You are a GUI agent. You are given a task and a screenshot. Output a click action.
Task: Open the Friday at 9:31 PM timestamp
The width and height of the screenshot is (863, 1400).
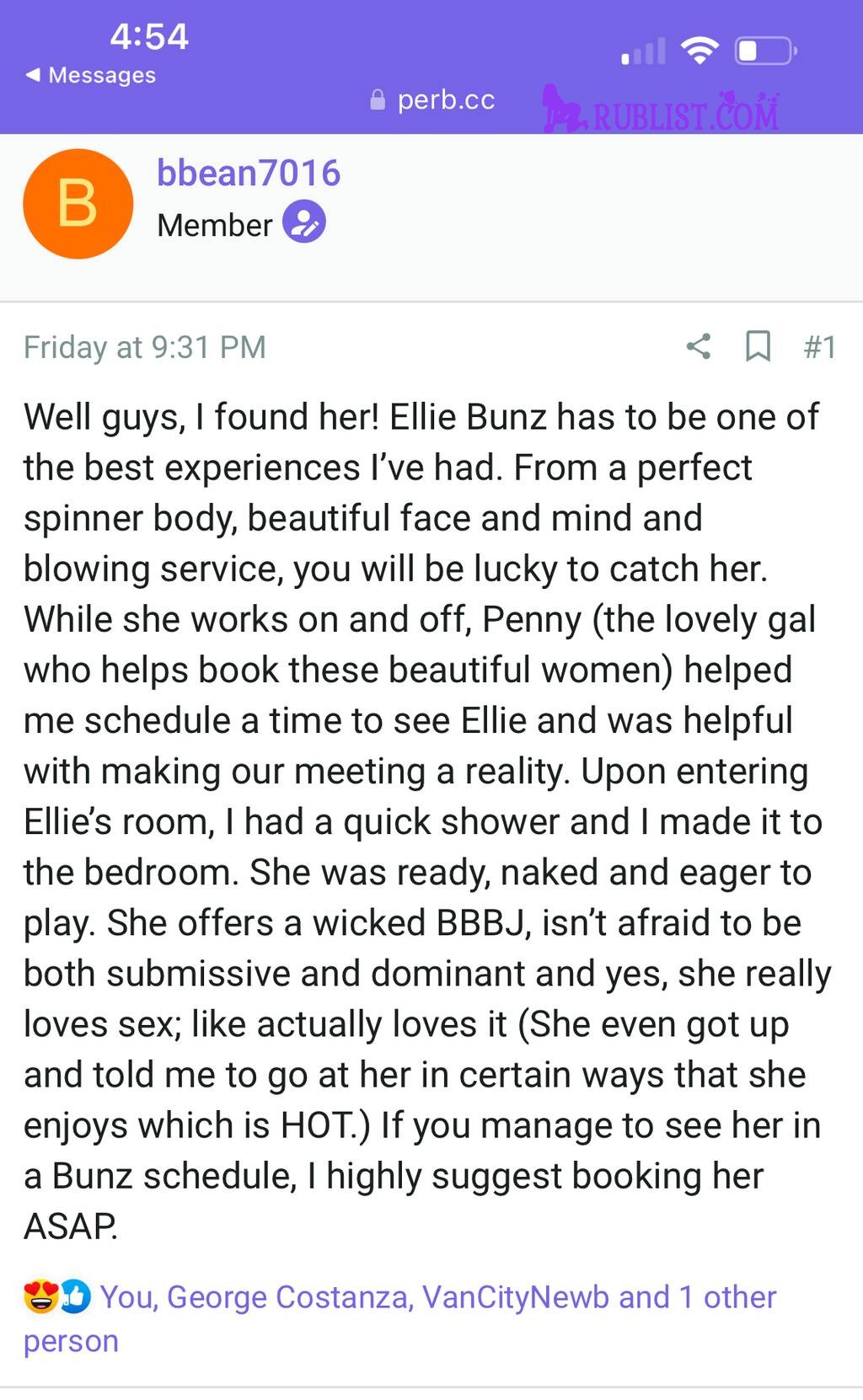[145, 347]
